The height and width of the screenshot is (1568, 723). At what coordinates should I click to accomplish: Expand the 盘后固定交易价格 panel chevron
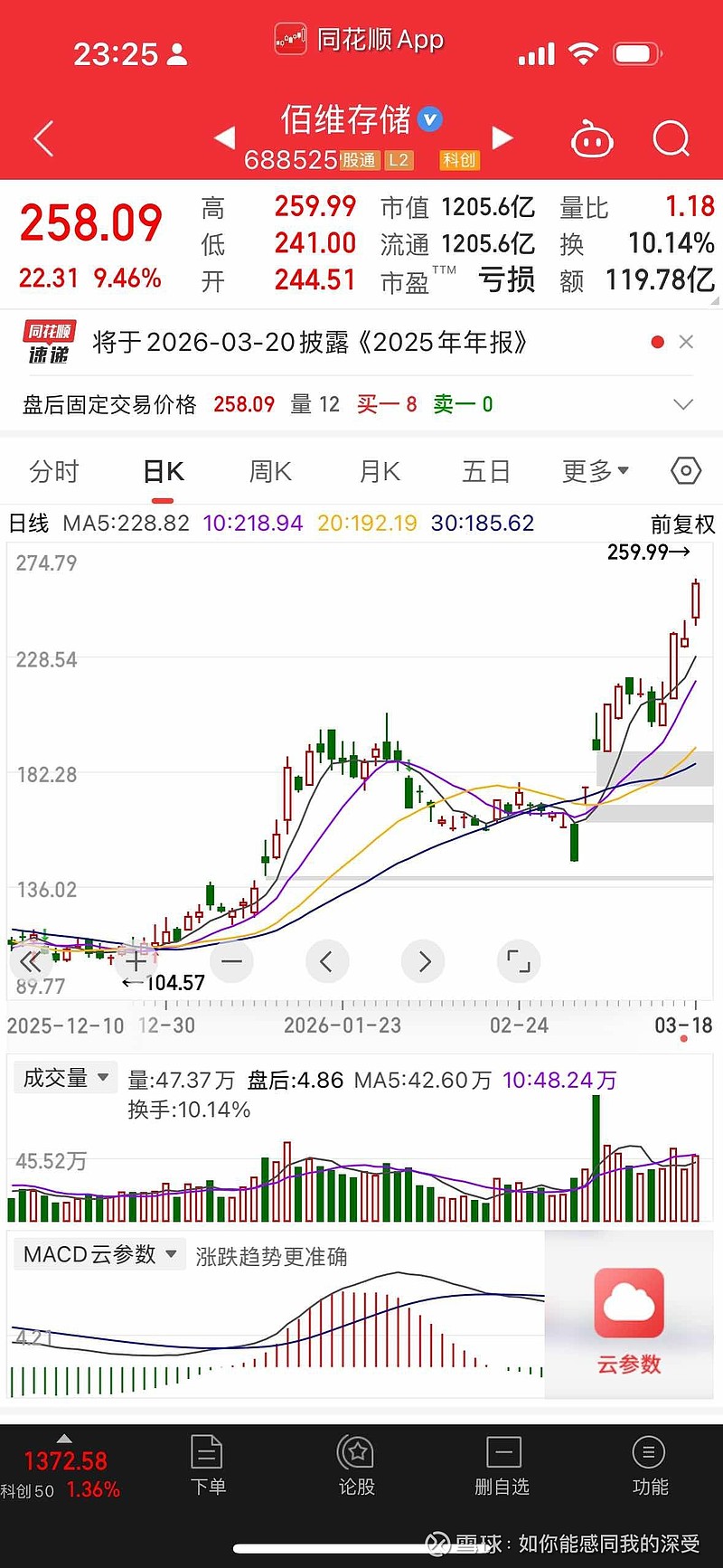[682, 404]
